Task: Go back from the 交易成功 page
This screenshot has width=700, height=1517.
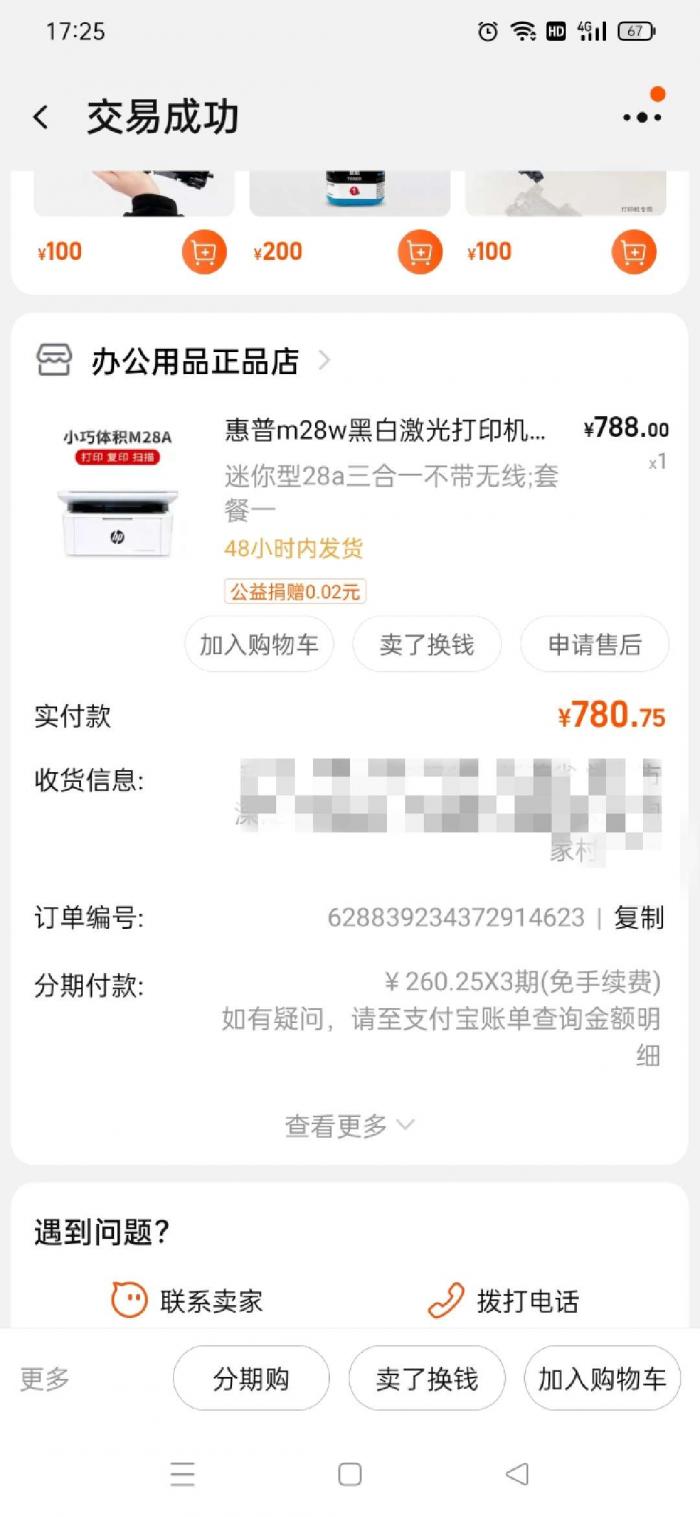Action: 41,117
